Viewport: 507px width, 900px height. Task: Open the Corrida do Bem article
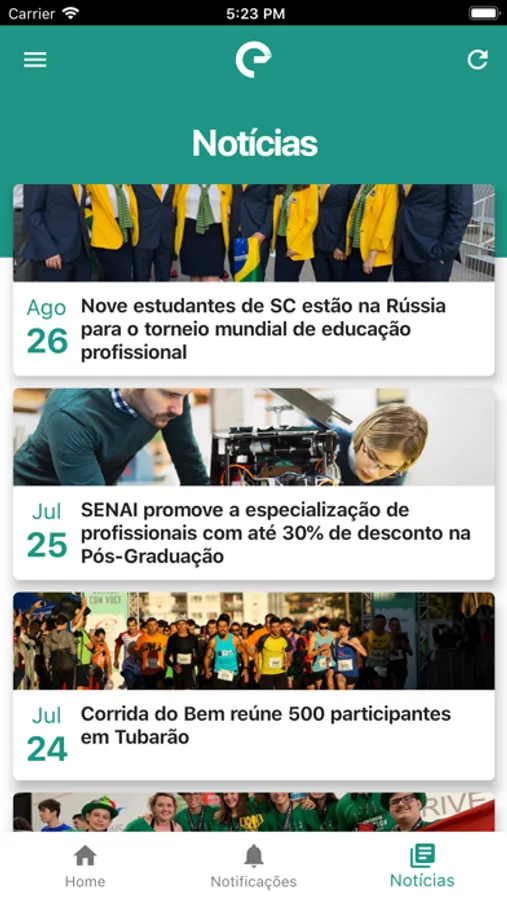(254, 686)
